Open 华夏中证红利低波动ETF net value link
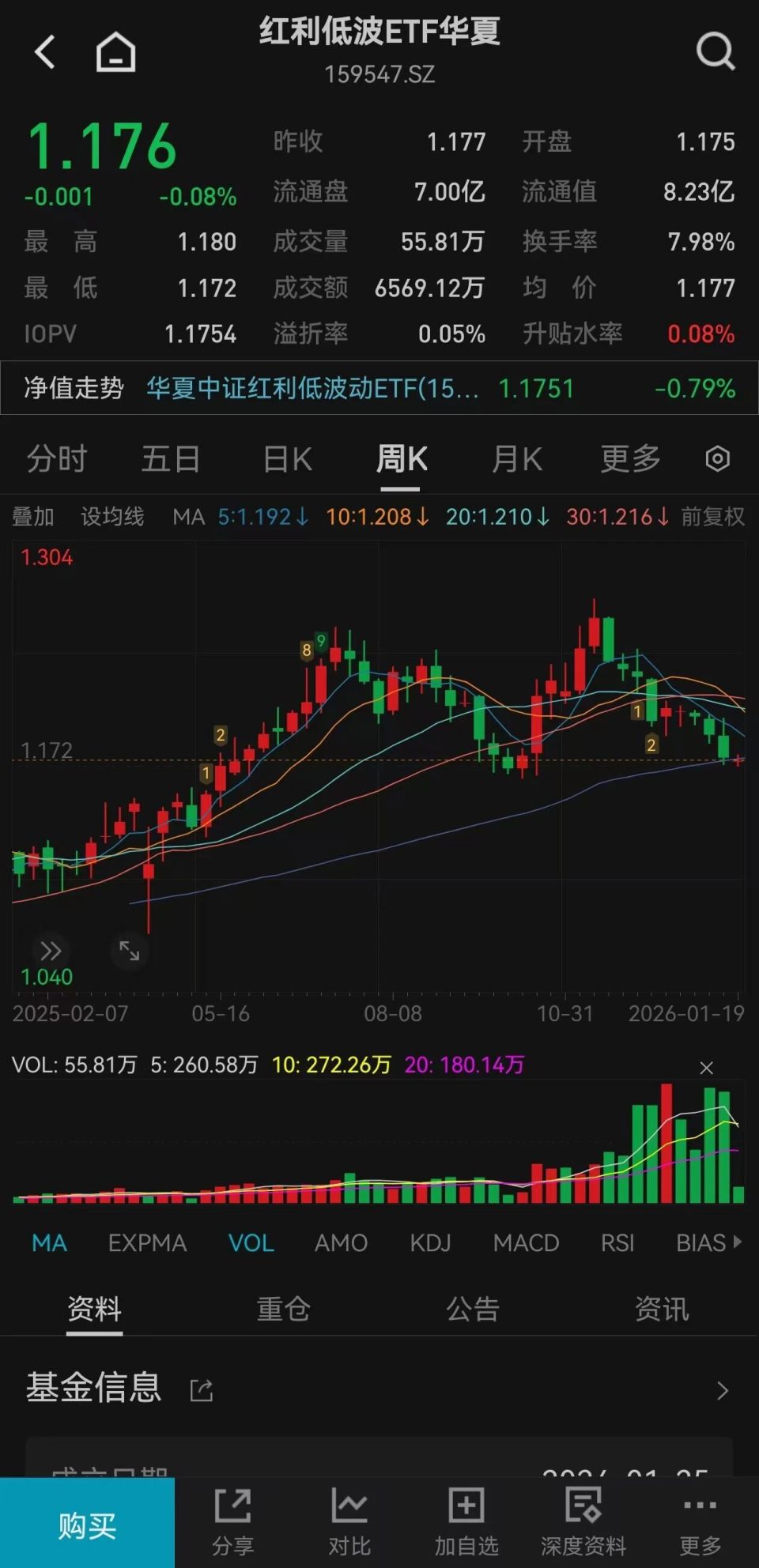 pyautogui.click(x=311, y=388)
